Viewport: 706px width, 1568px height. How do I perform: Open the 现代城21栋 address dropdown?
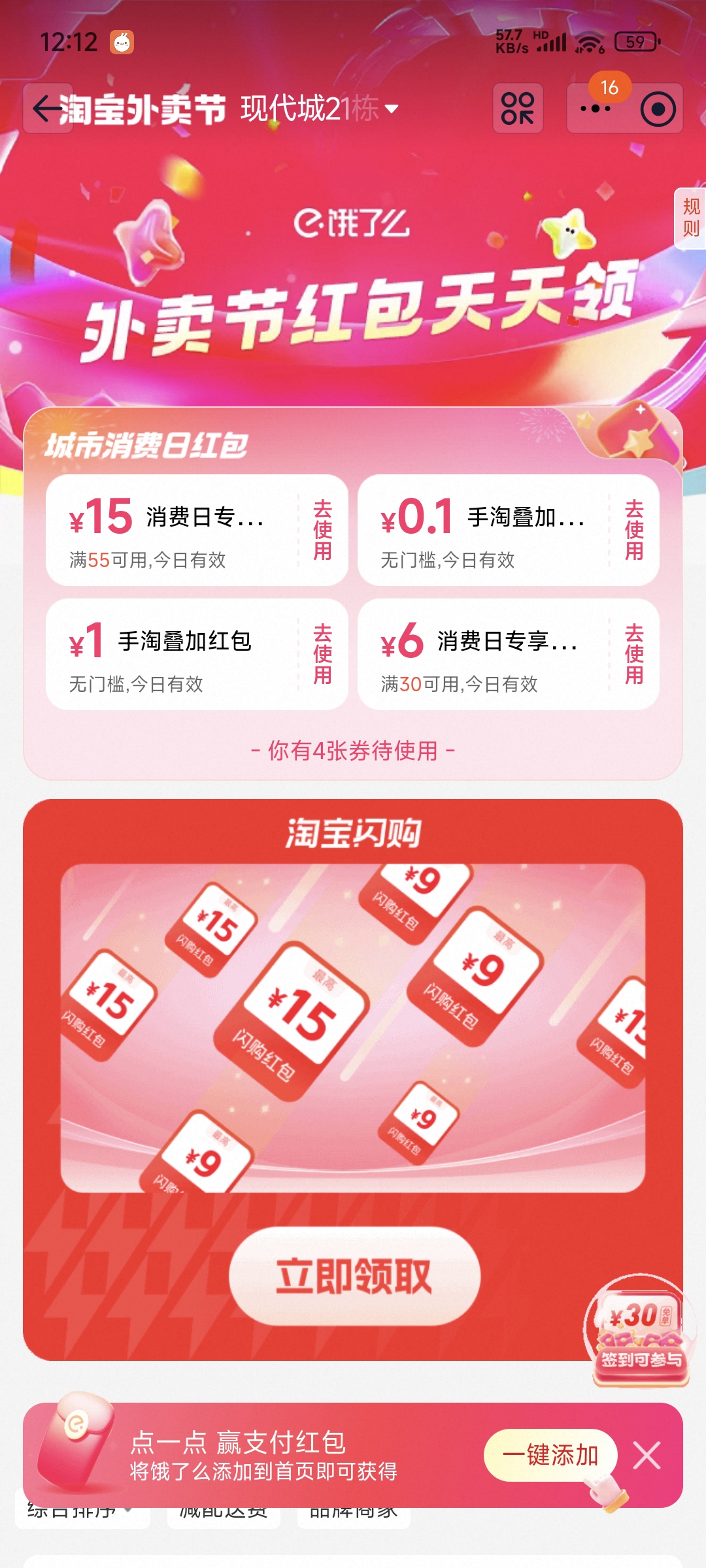(x=319, y=108)
